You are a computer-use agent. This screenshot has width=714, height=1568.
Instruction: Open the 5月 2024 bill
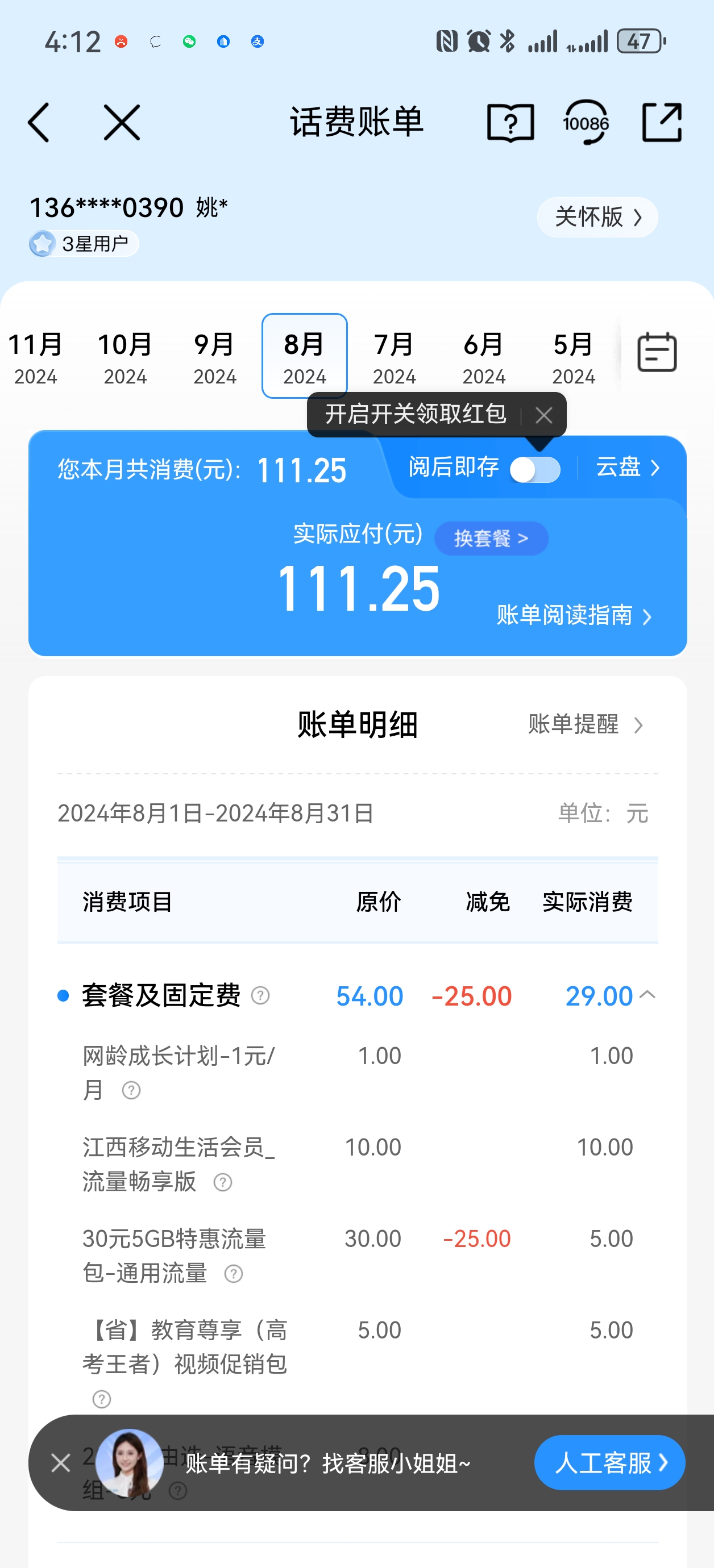573,357
